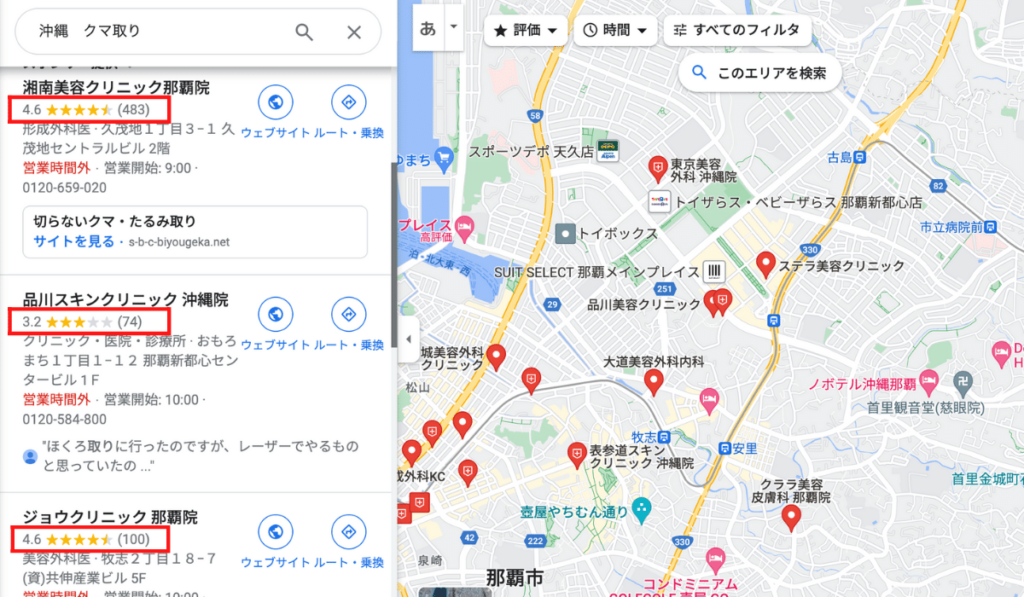This screenshot has height=597, width=1024.
Task: Select the ステラ美容クリニック map pin
Action: 766,263
